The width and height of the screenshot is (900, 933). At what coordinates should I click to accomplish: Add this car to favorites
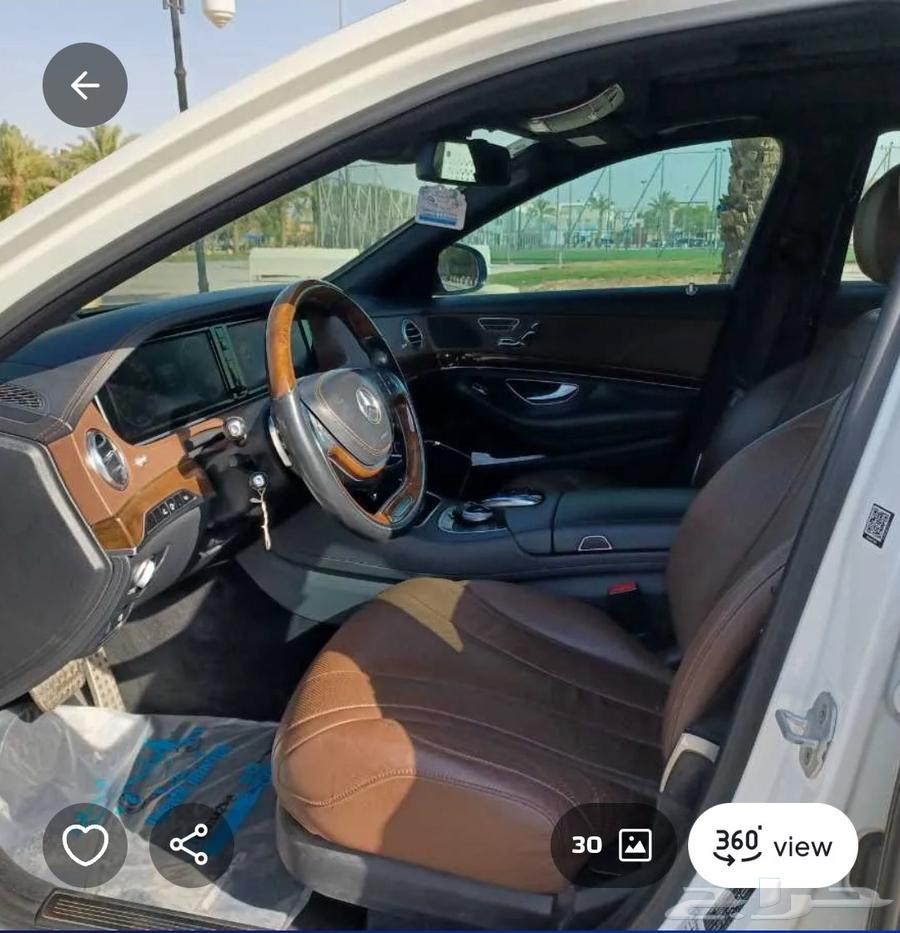85,845
